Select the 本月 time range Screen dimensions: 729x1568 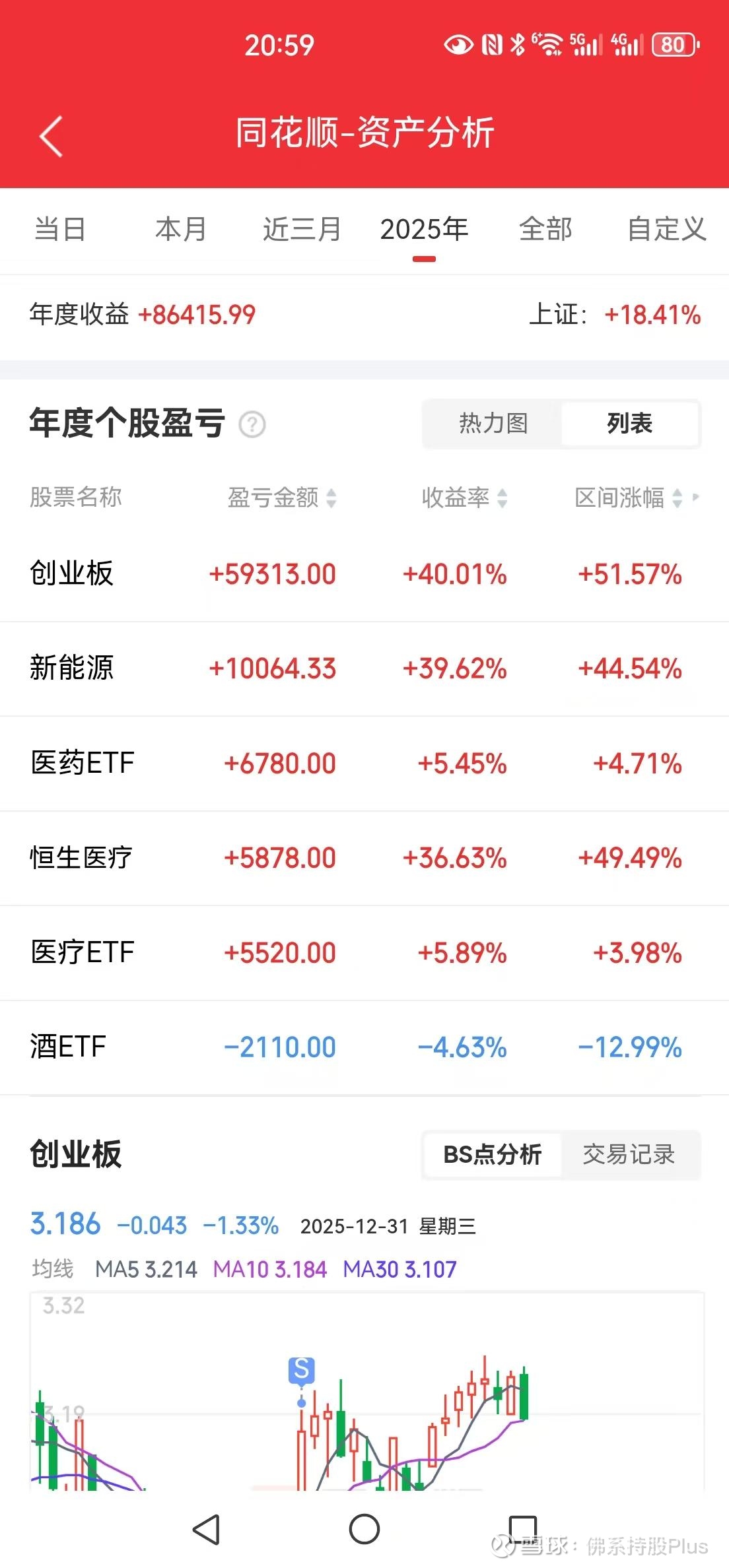181,230
